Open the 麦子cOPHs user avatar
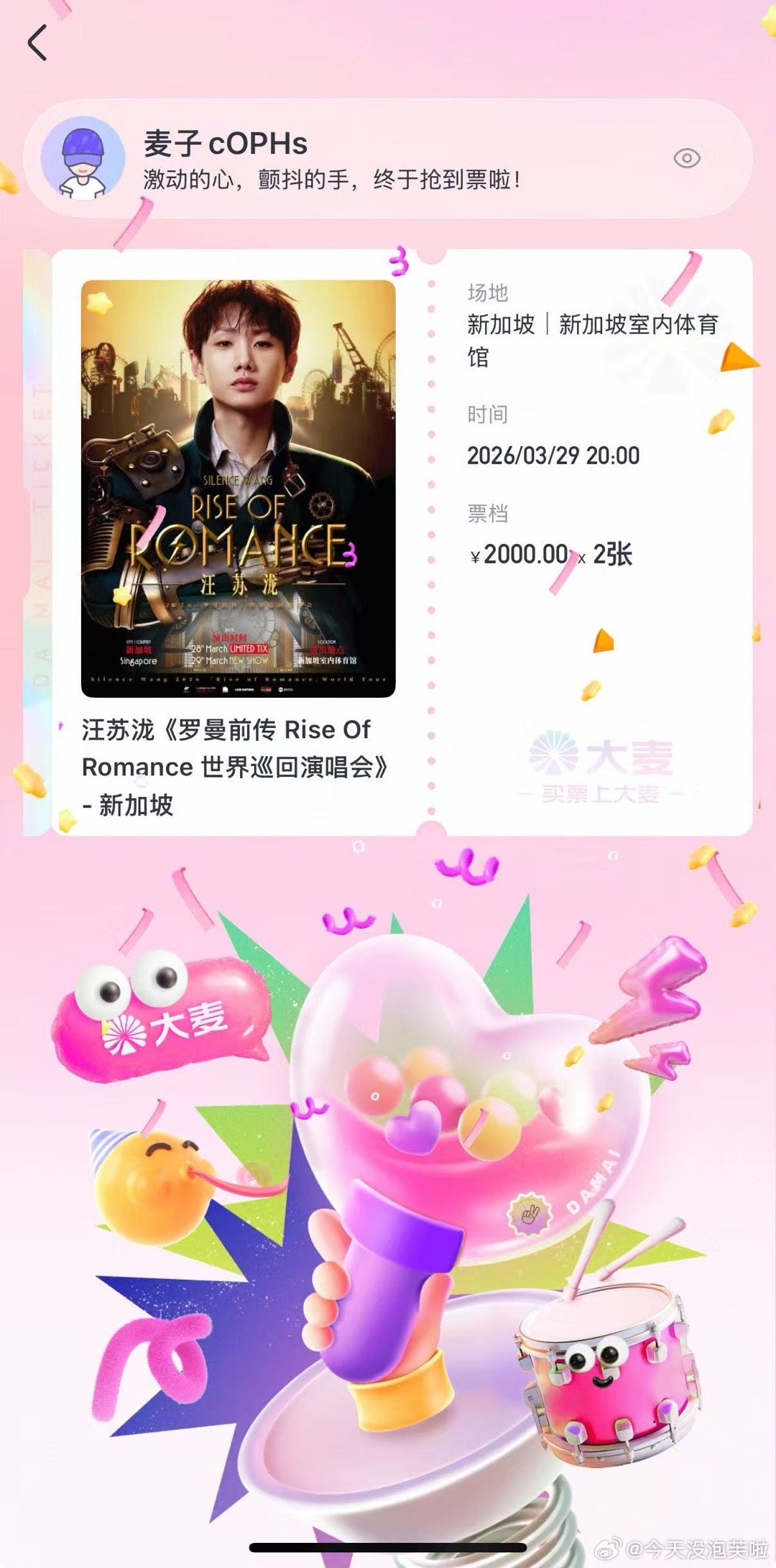This screenshot has height=1568, width=776. [x=84, y=157]
